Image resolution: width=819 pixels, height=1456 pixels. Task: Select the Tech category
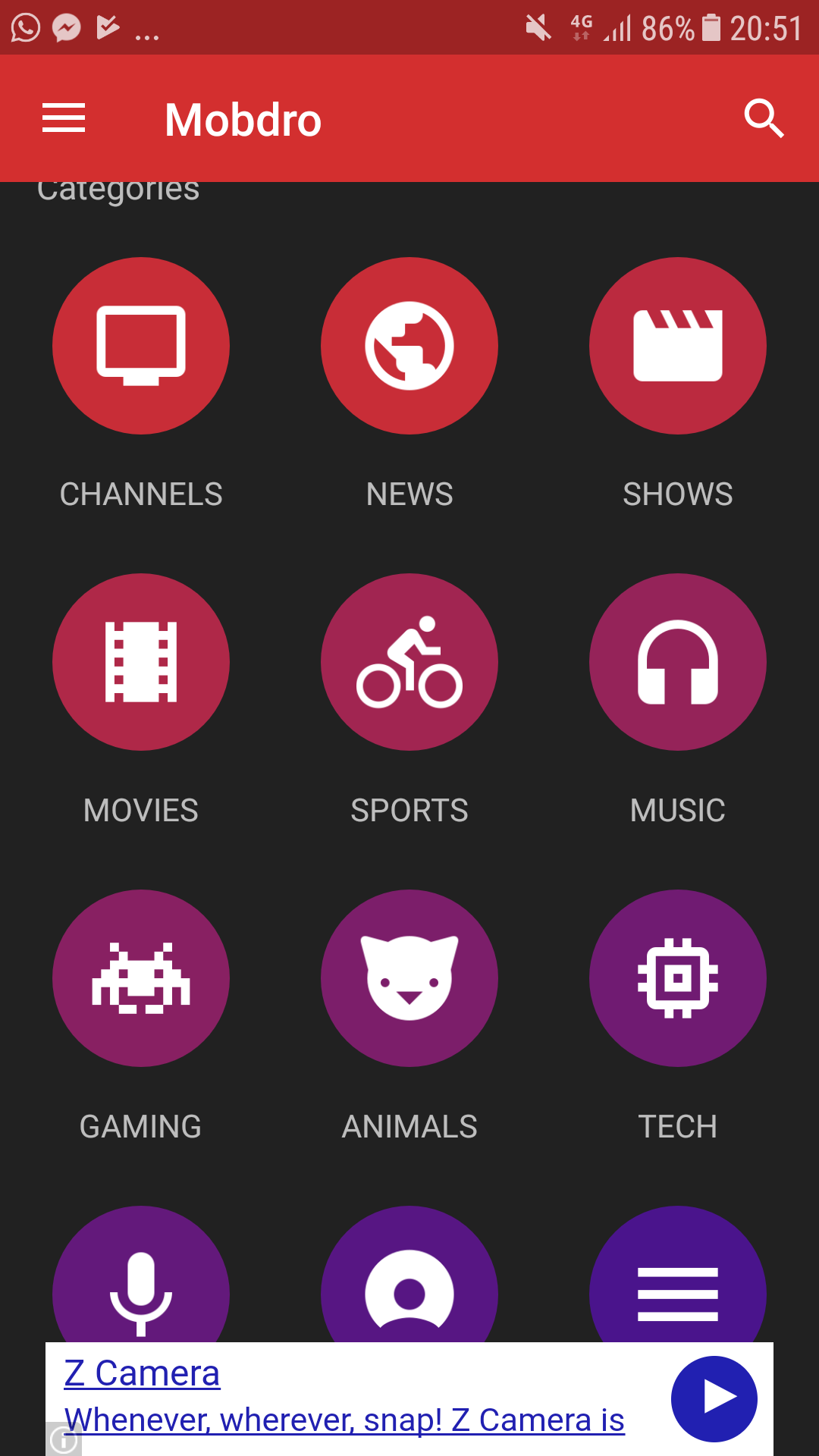tap(678, 978)
